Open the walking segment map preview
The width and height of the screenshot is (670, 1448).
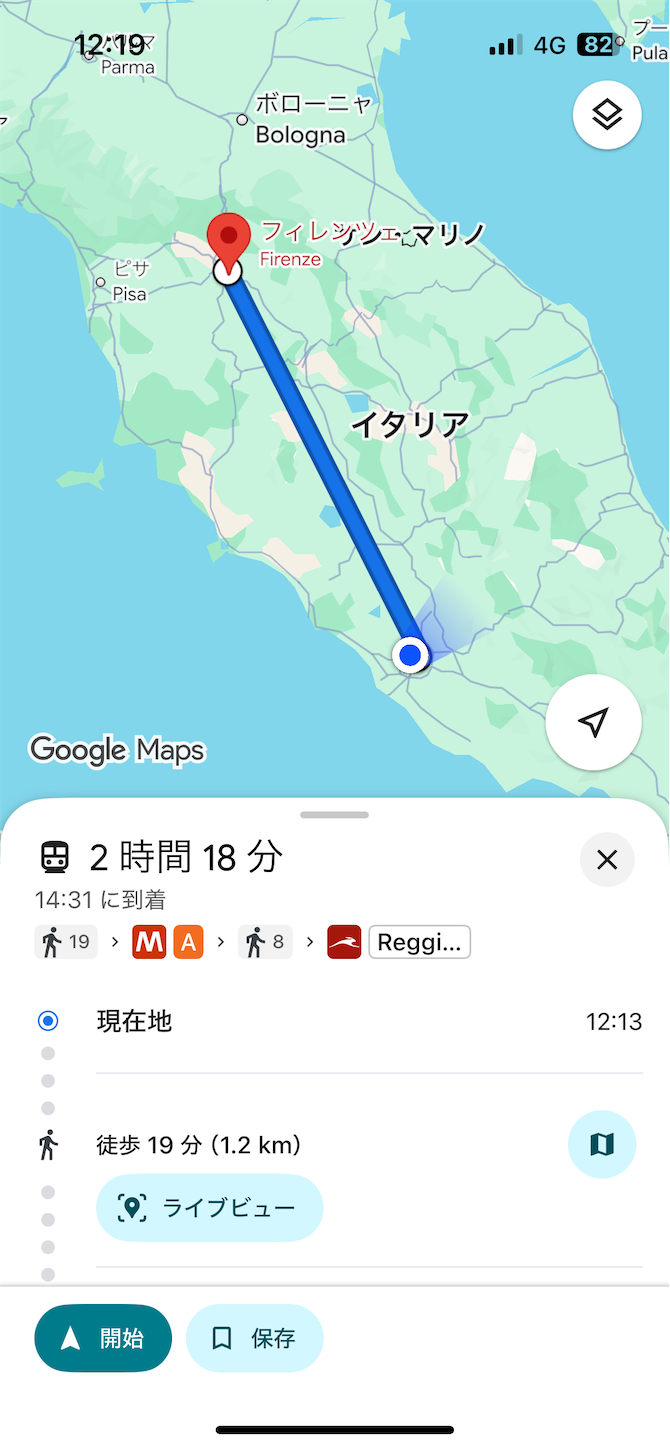tap(602, 1144)
